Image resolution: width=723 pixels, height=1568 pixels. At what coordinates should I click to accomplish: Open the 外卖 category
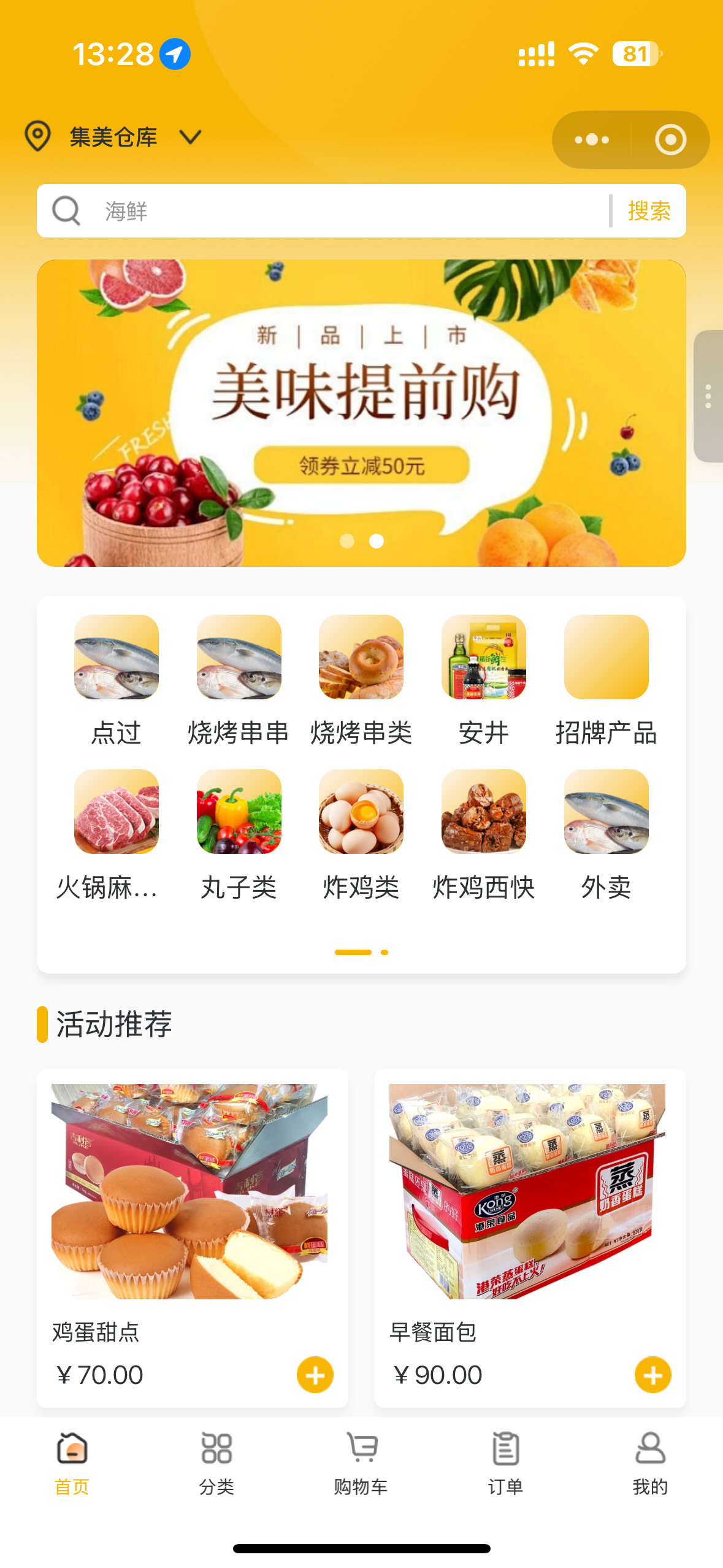tap(606, 834)
